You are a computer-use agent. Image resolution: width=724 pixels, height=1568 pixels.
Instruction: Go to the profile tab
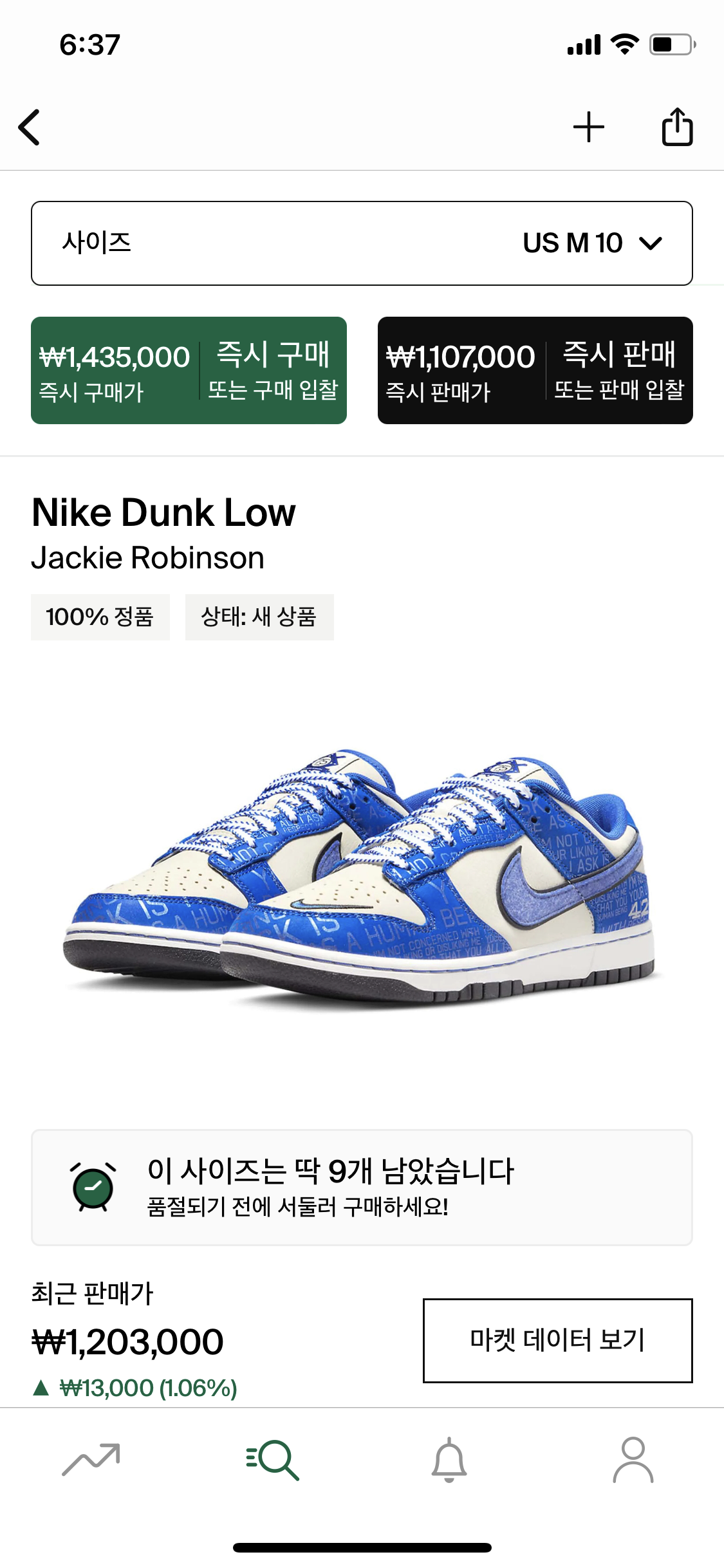(x=633, y=1459)
